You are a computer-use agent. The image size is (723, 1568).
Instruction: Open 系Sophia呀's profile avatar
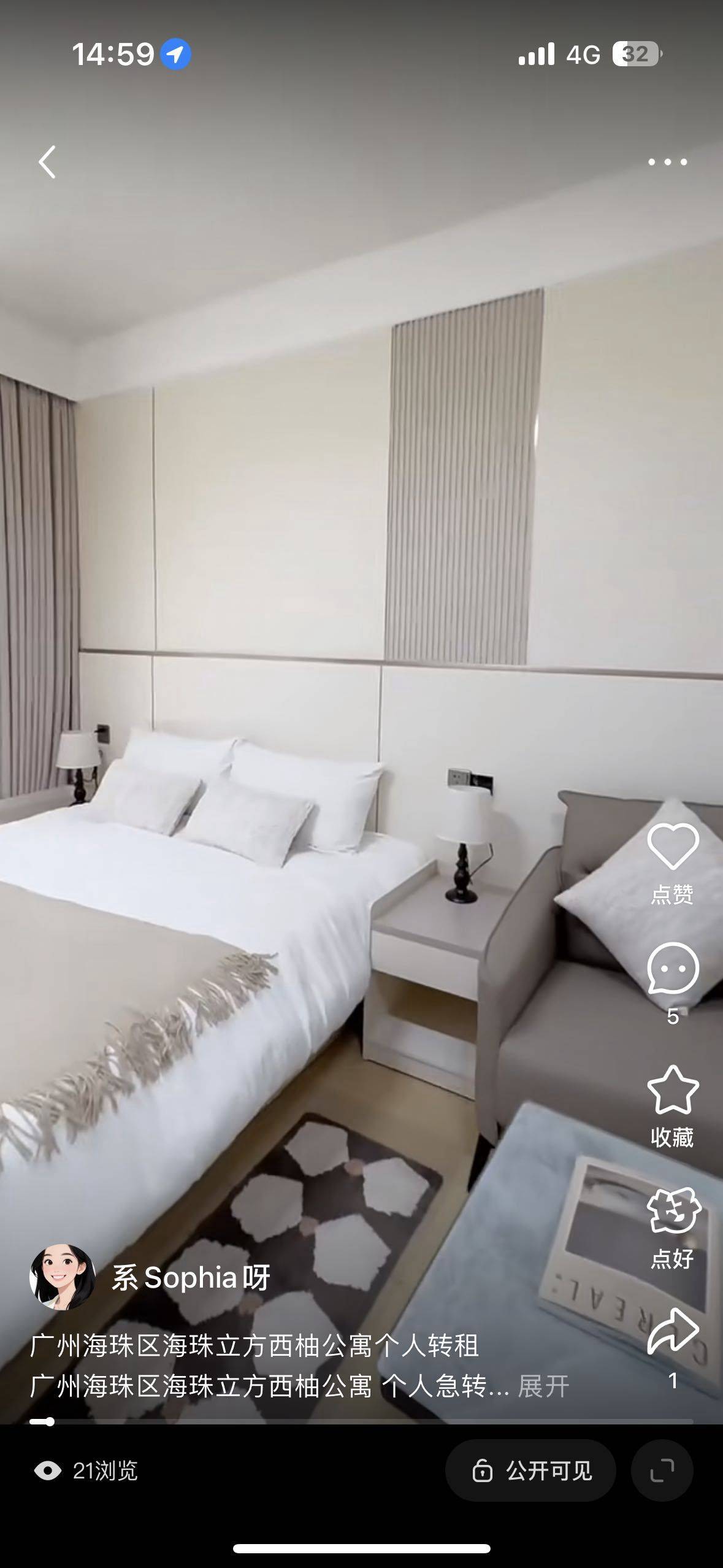coord(62,1277)
